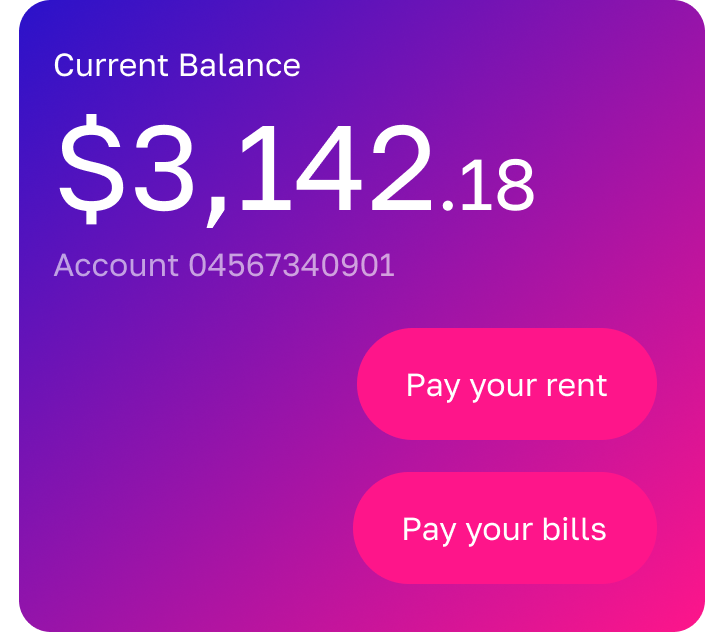Select Pay your bills

click(504, 528)
